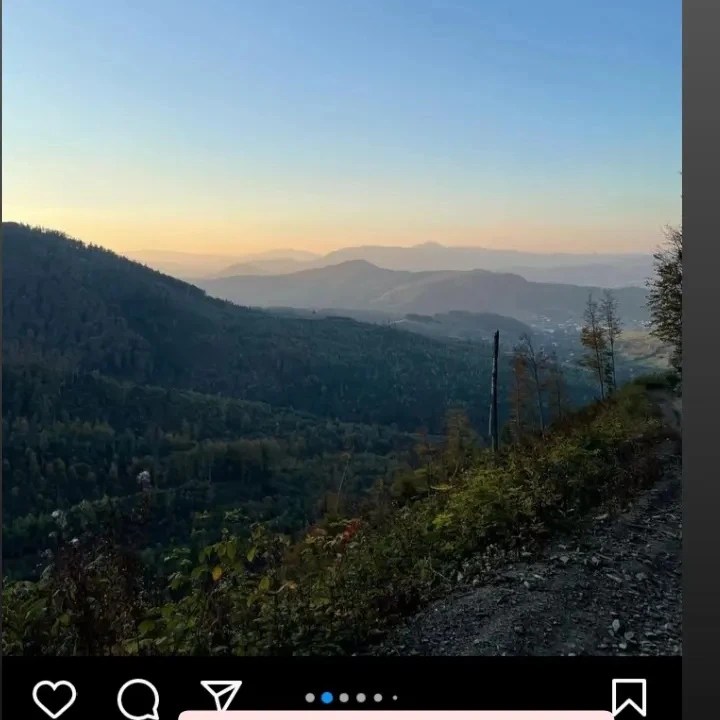Share the post via paper plane icon

coord(221,696)
